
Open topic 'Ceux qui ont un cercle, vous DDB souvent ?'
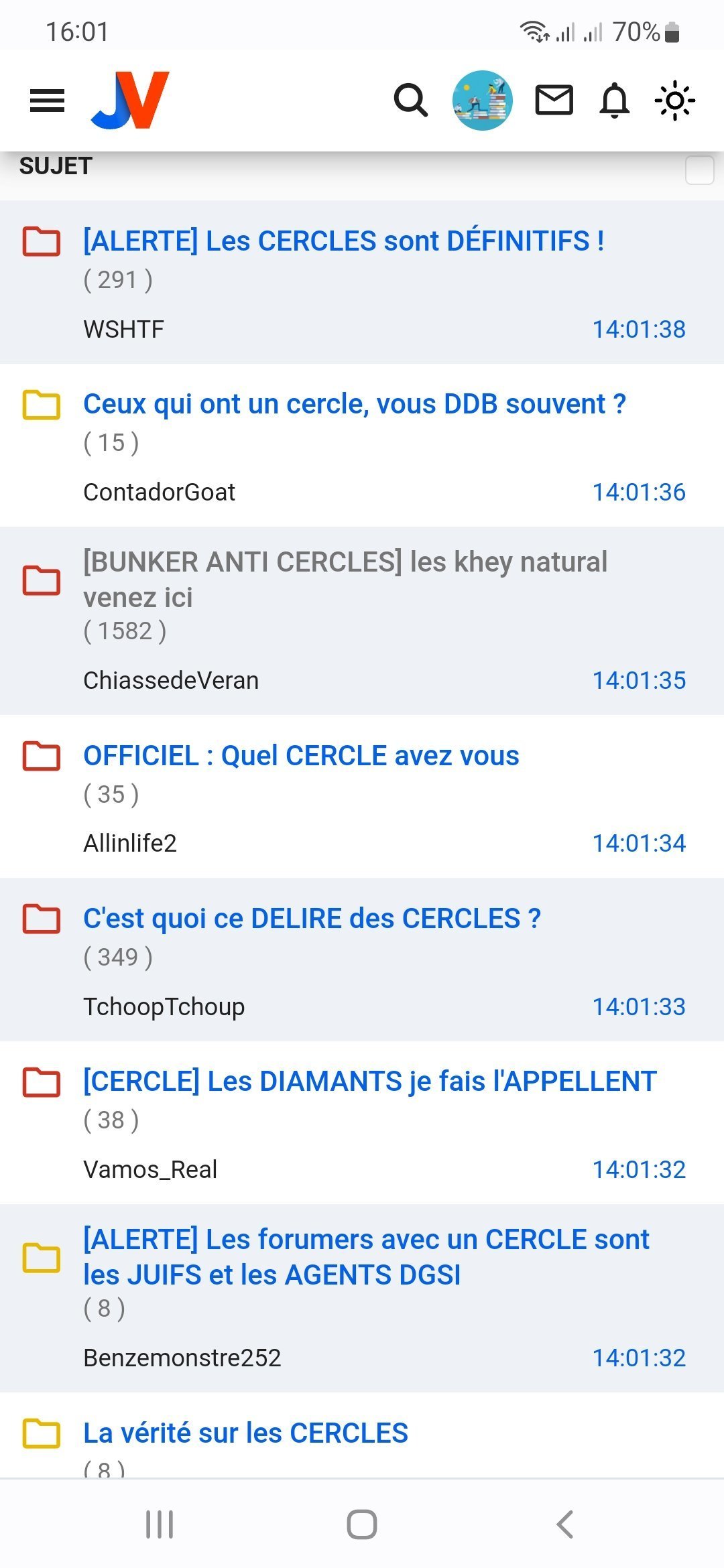click(x=355, y=404)
